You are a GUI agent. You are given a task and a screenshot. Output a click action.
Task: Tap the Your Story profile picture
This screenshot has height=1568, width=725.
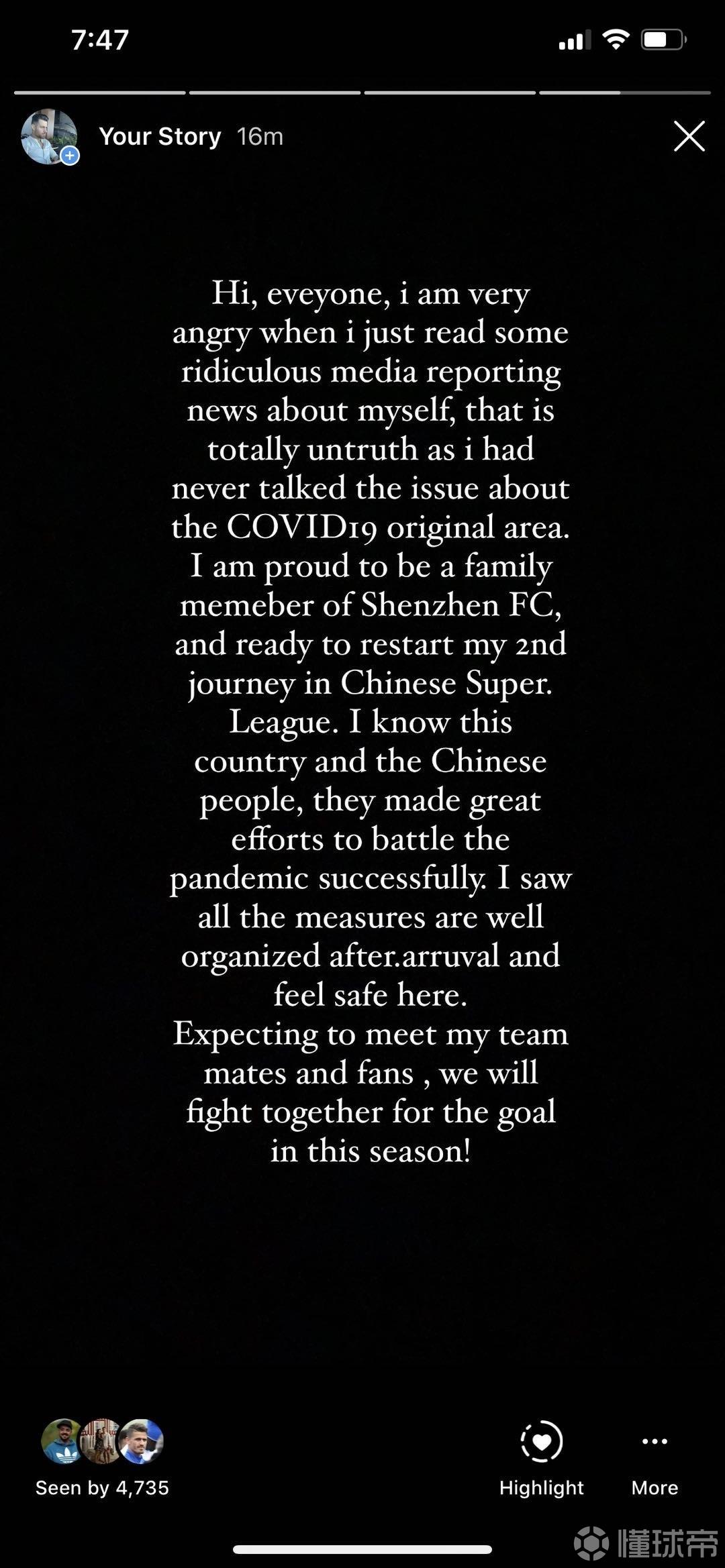49,136
